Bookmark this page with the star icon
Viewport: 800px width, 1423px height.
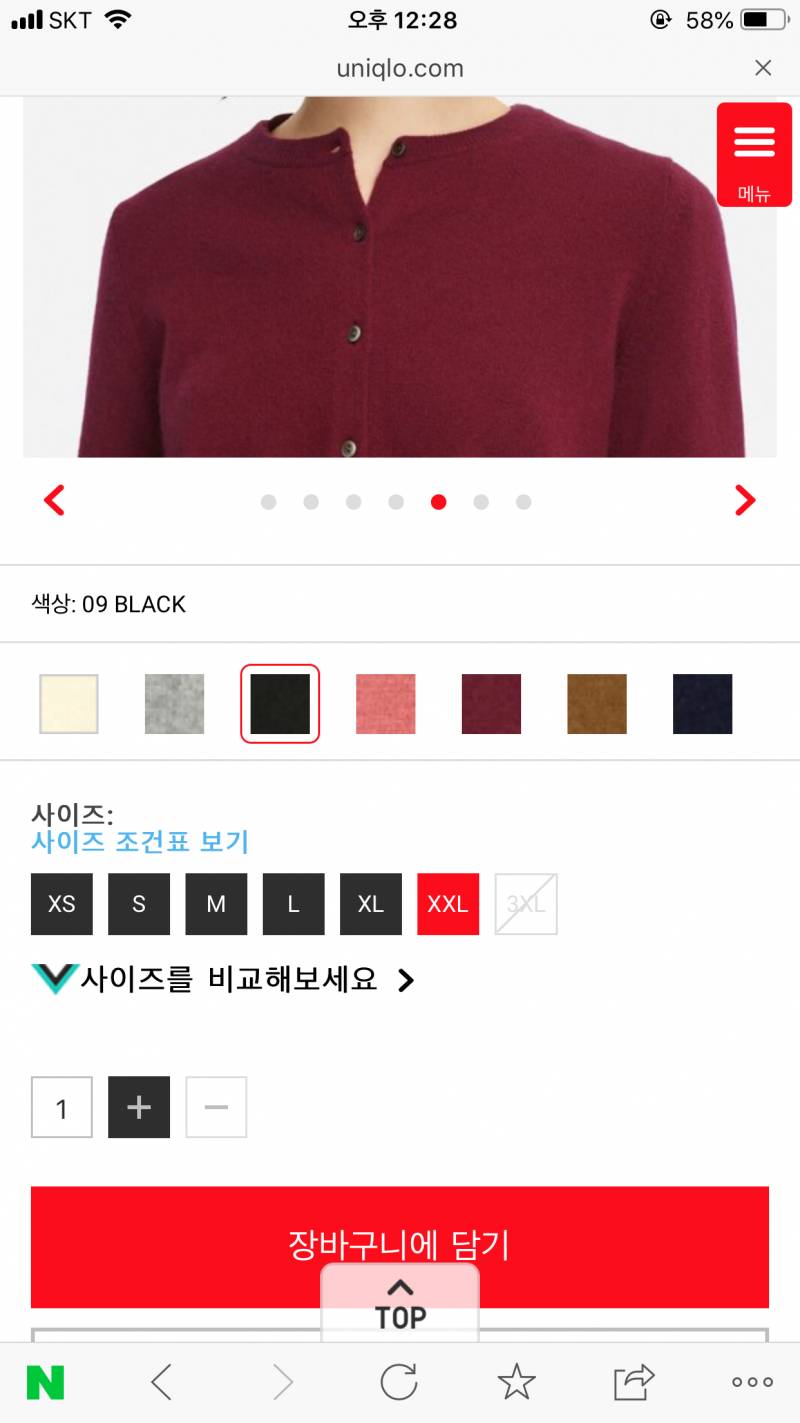click(518, 1383)
